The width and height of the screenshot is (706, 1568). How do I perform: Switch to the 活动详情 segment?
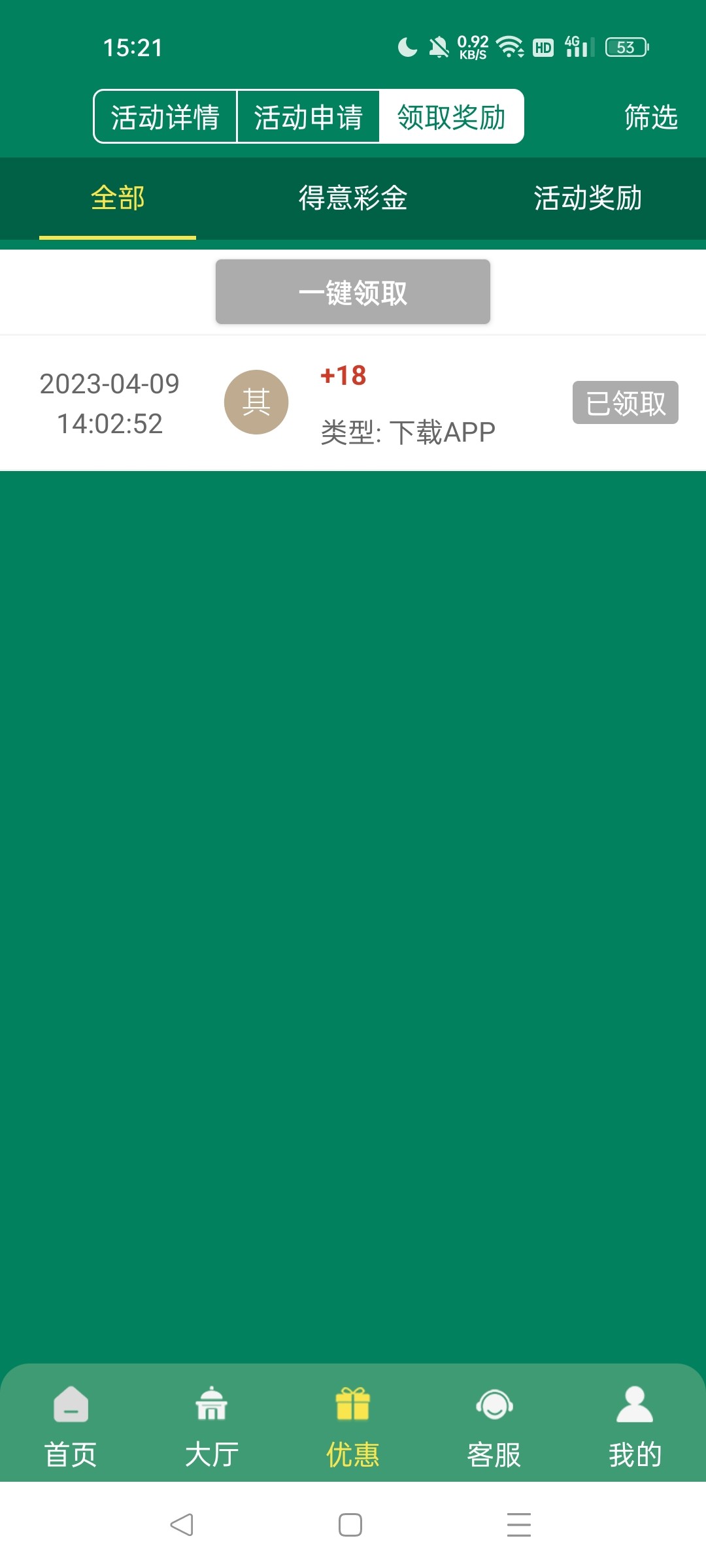(165, 117)
